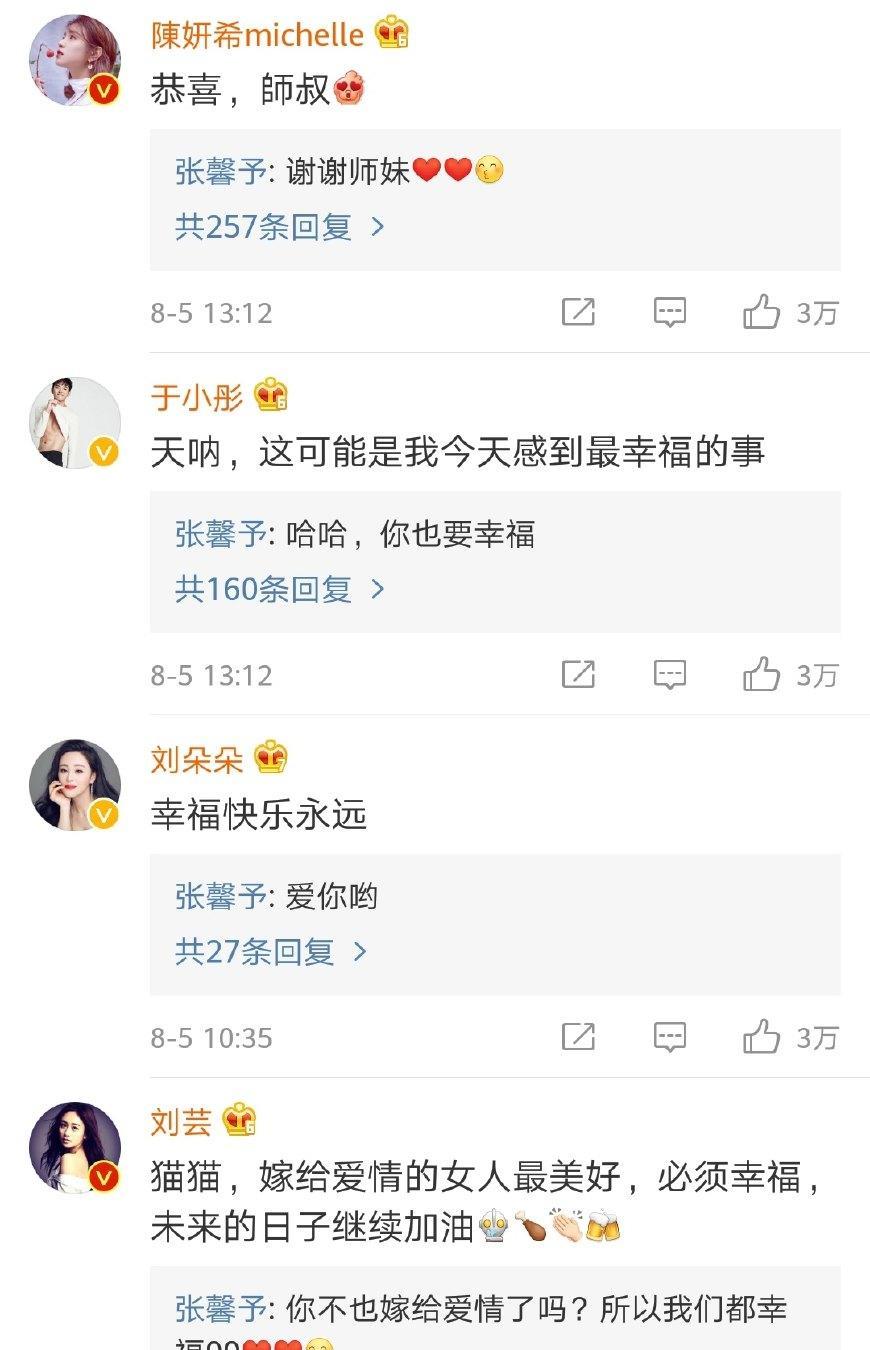Reply to 刘朵朵's comment
This screenshot has width=870, height=1350.
669,1037
